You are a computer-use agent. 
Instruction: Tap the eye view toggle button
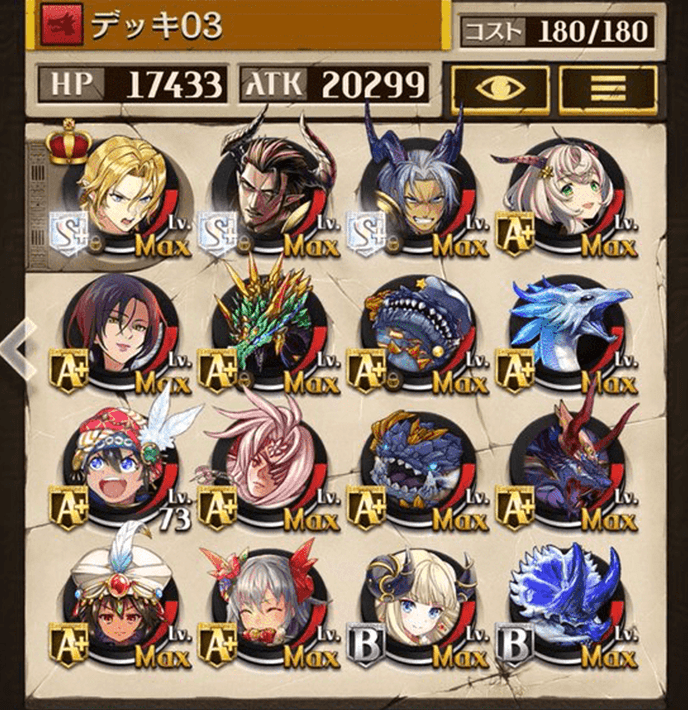coord(500,86)
